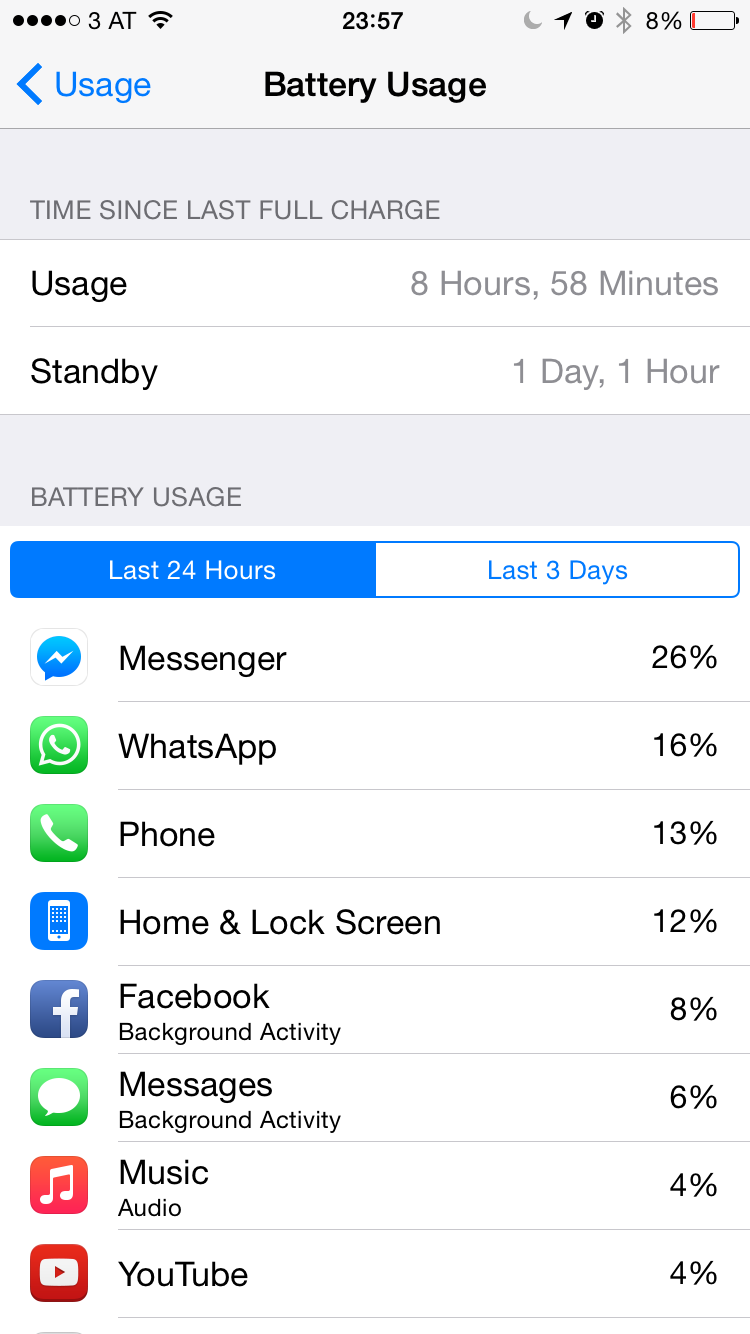
Task: Go back to Usage settings
Action: point(84,85)
